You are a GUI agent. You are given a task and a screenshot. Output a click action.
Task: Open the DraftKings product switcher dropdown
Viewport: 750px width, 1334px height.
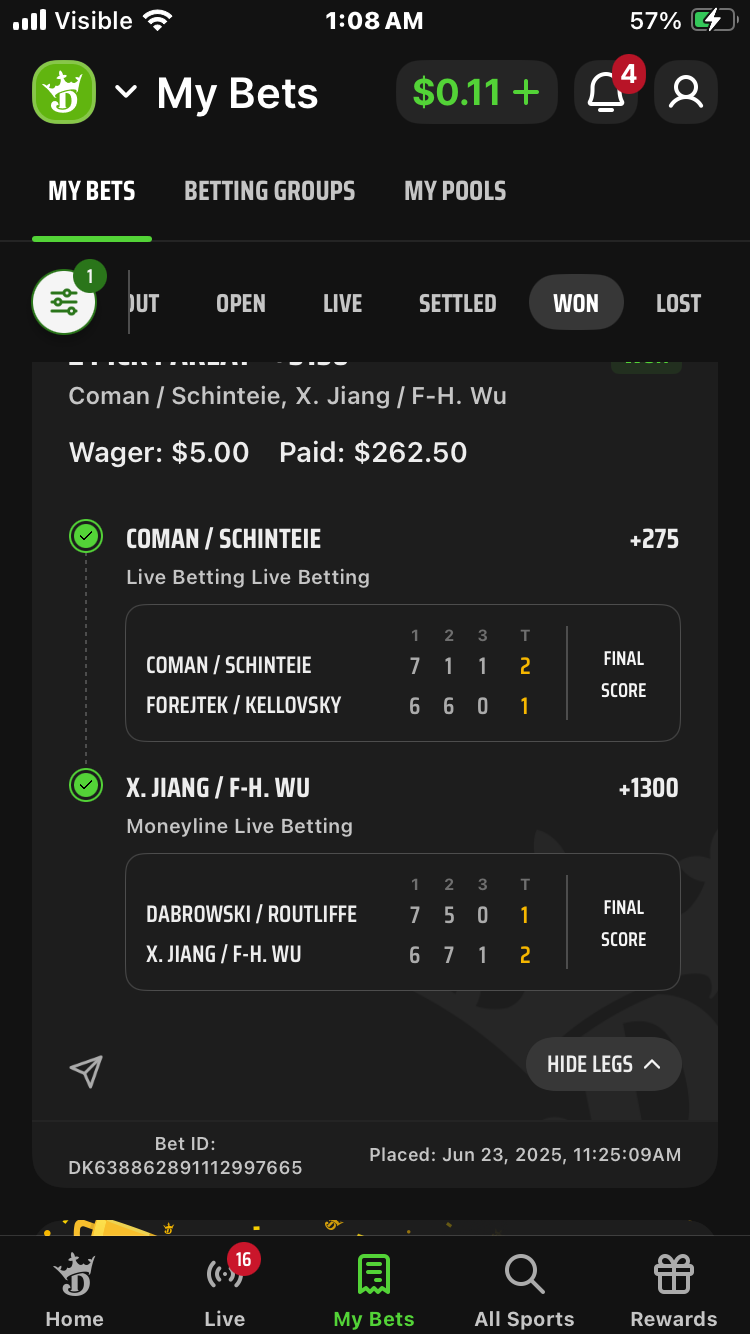[x=124, y=93]
